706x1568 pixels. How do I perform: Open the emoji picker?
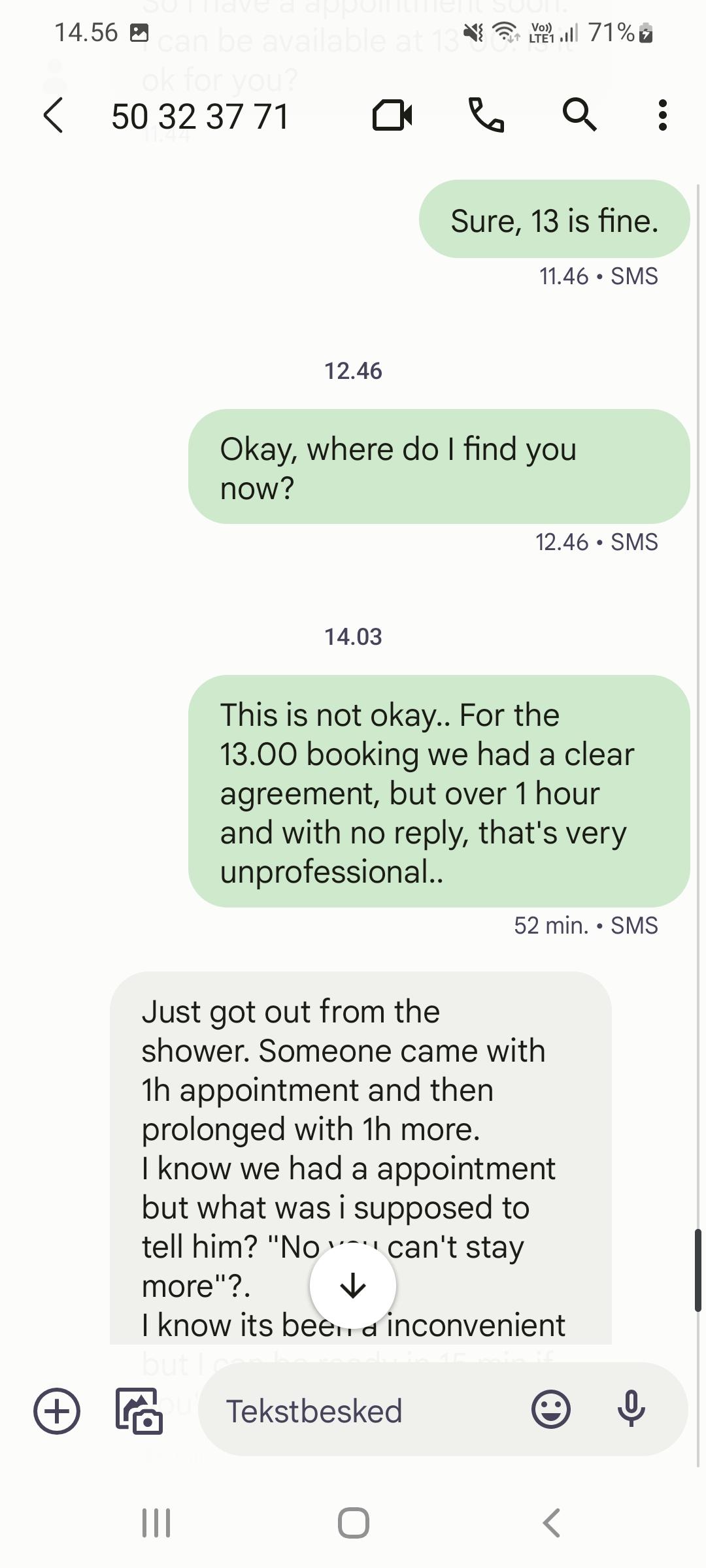click(x=551, y=1409)
